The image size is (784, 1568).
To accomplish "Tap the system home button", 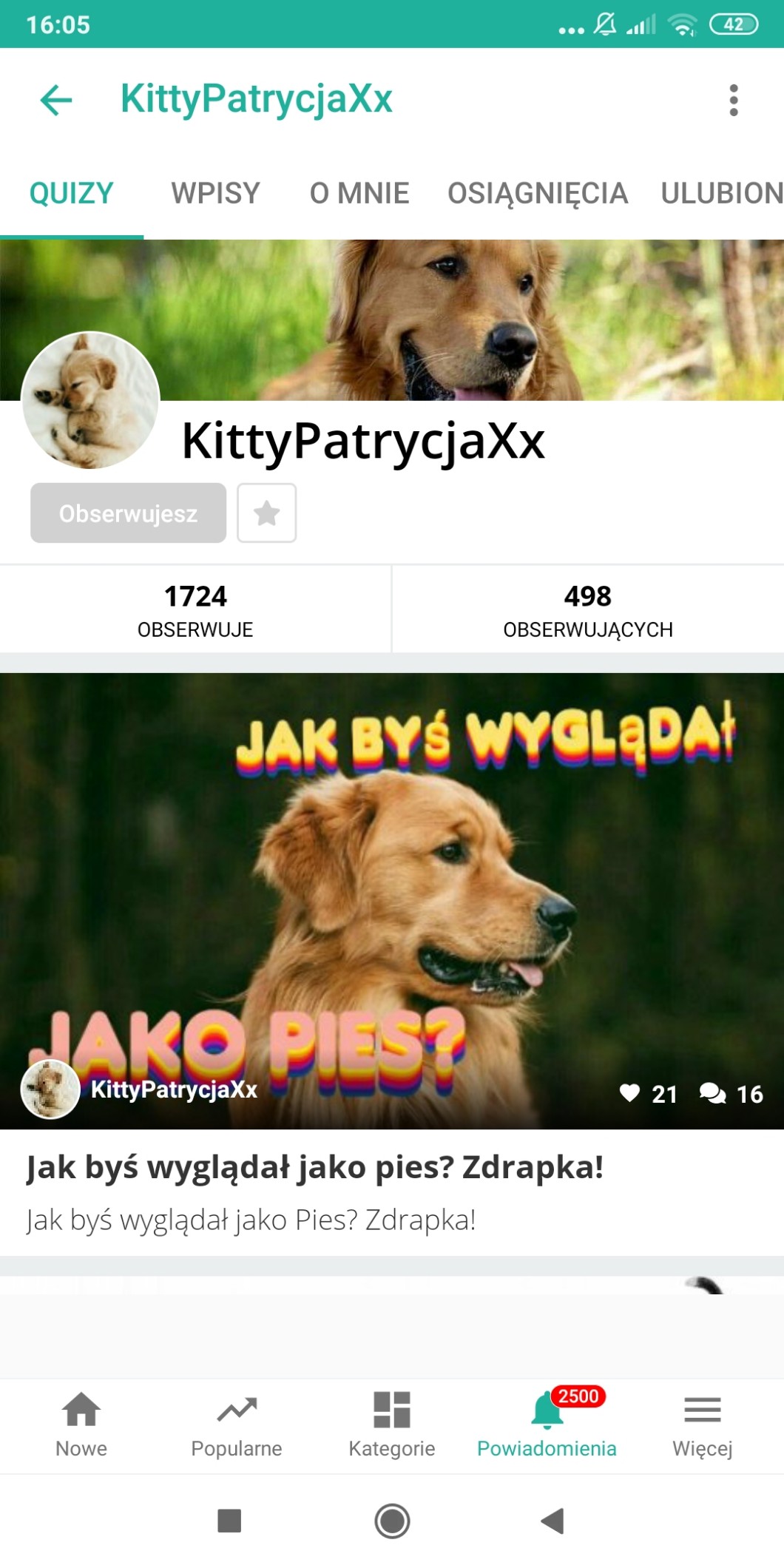I will 392,1521.
